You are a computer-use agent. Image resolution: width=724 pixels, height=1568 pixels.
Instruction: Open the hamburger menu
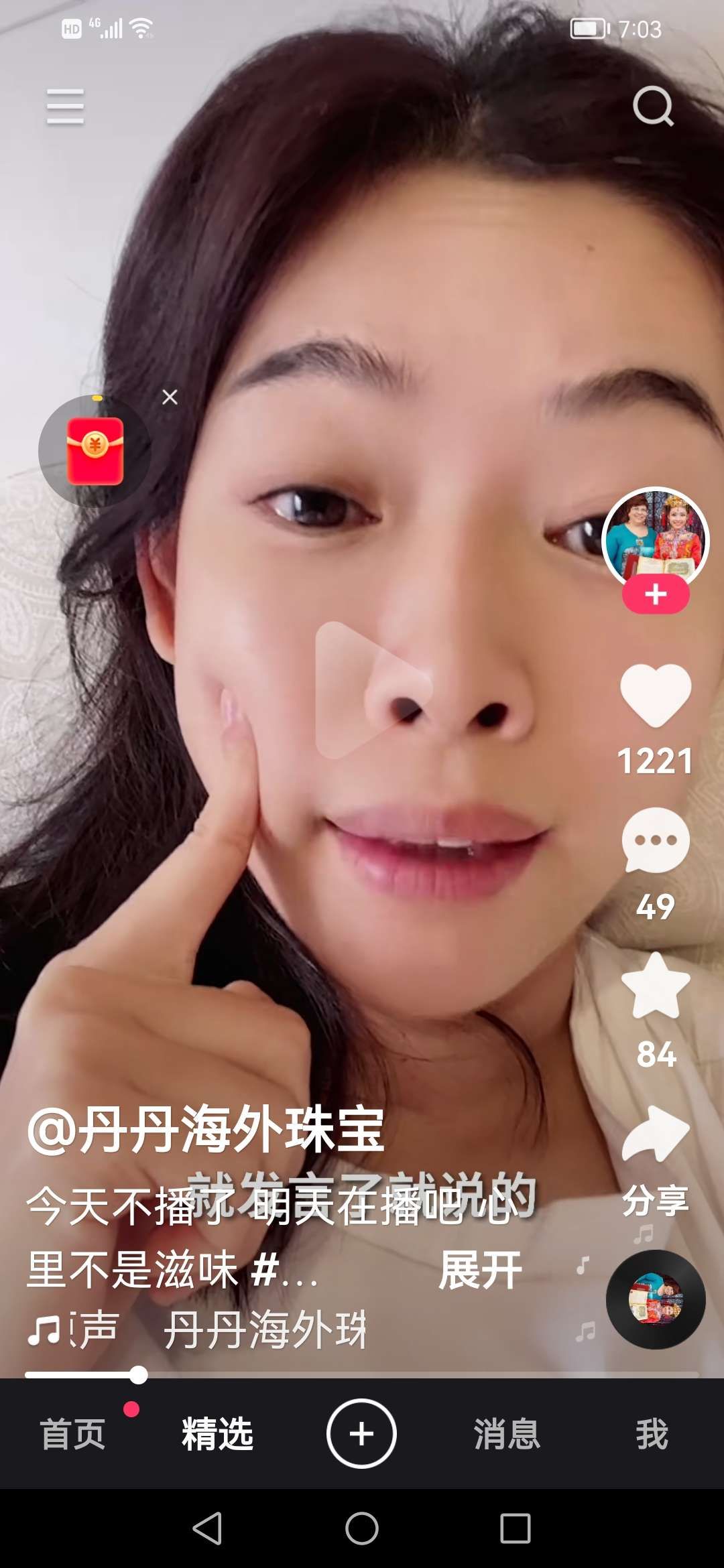pos(65,107)
